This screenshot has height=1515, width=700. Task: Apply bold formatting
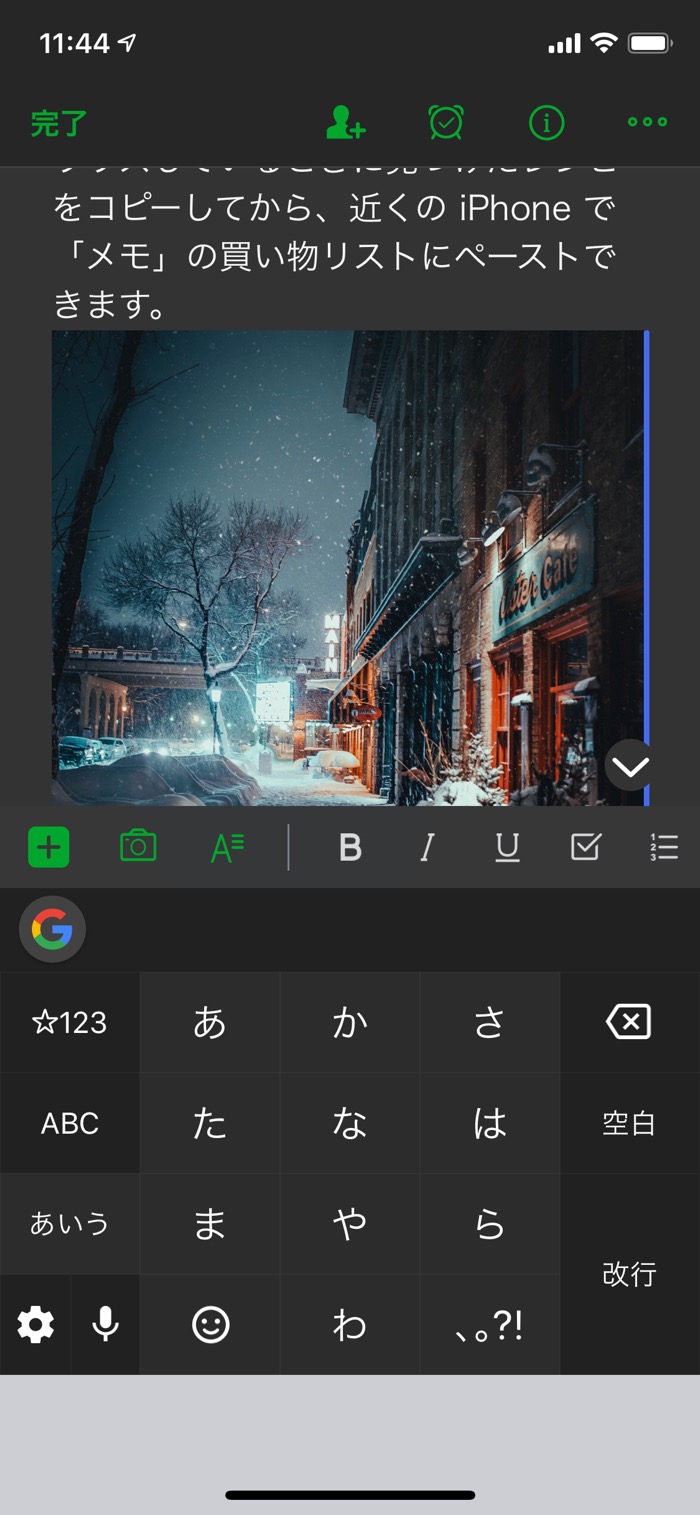[350, 848]
